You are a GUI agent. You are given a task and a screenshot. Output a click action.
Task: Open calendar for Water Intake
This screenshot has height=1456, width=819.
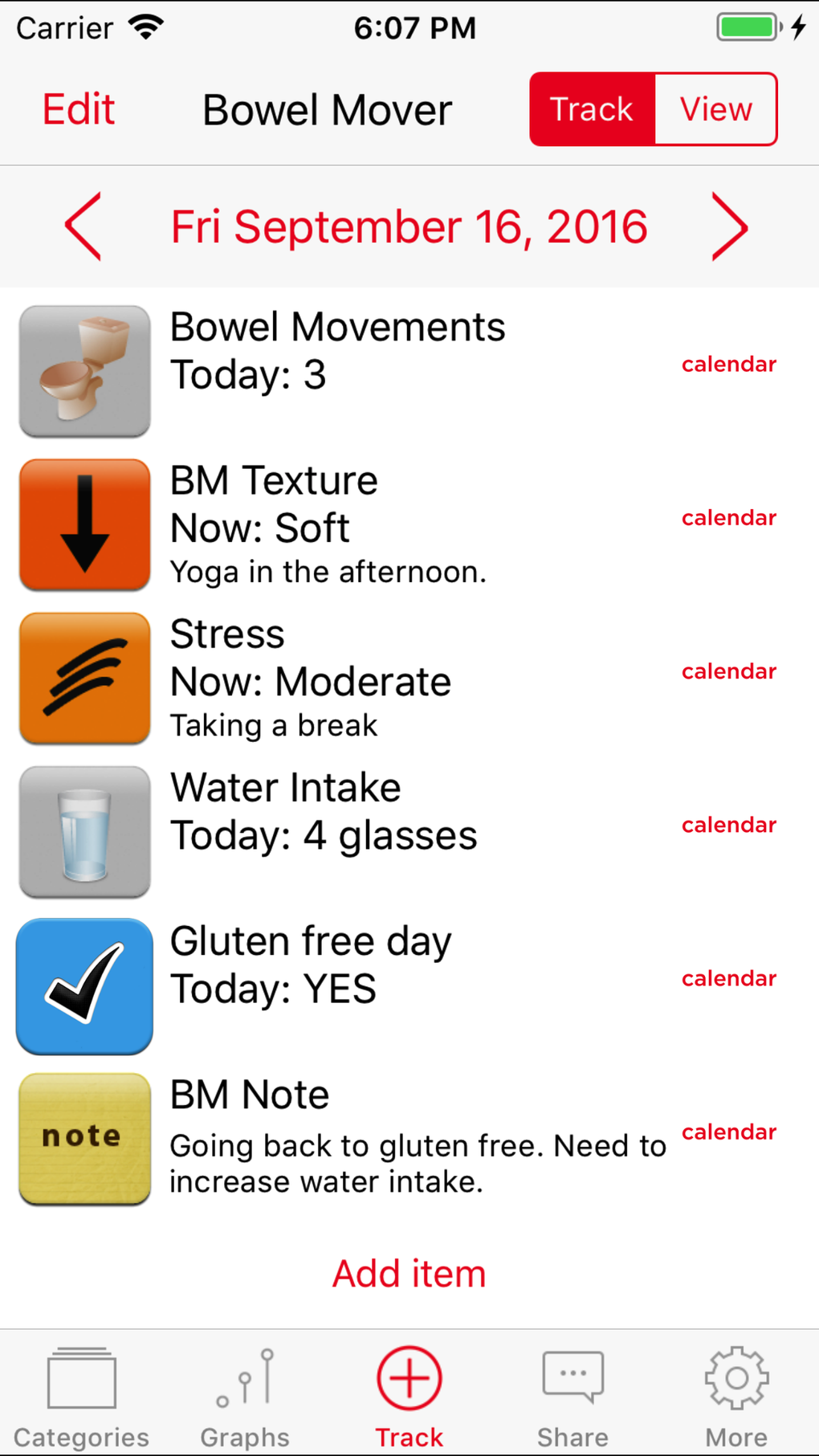728,824
